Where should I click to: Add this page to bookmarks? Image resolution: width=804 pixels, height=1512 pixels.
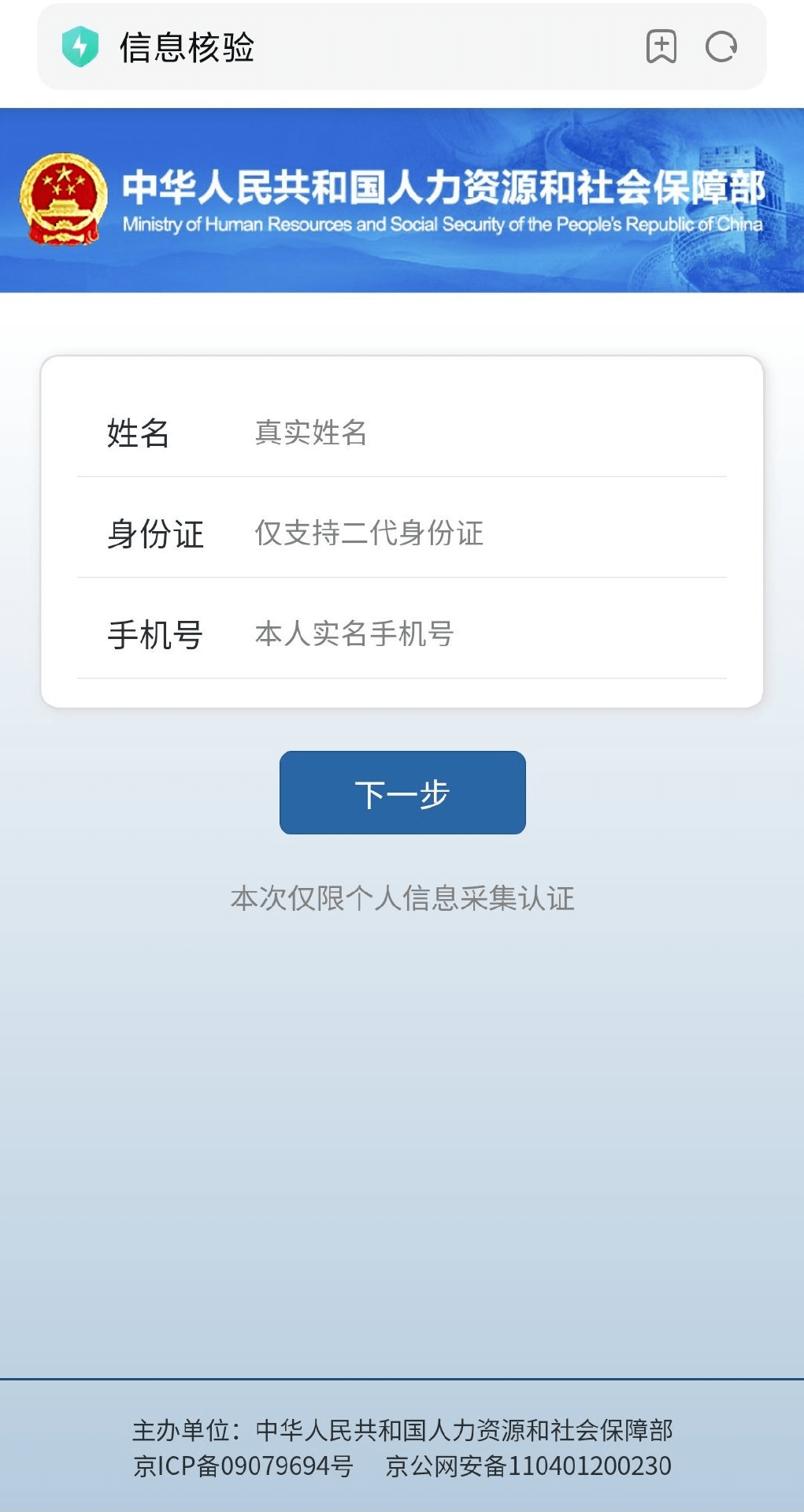661,46
